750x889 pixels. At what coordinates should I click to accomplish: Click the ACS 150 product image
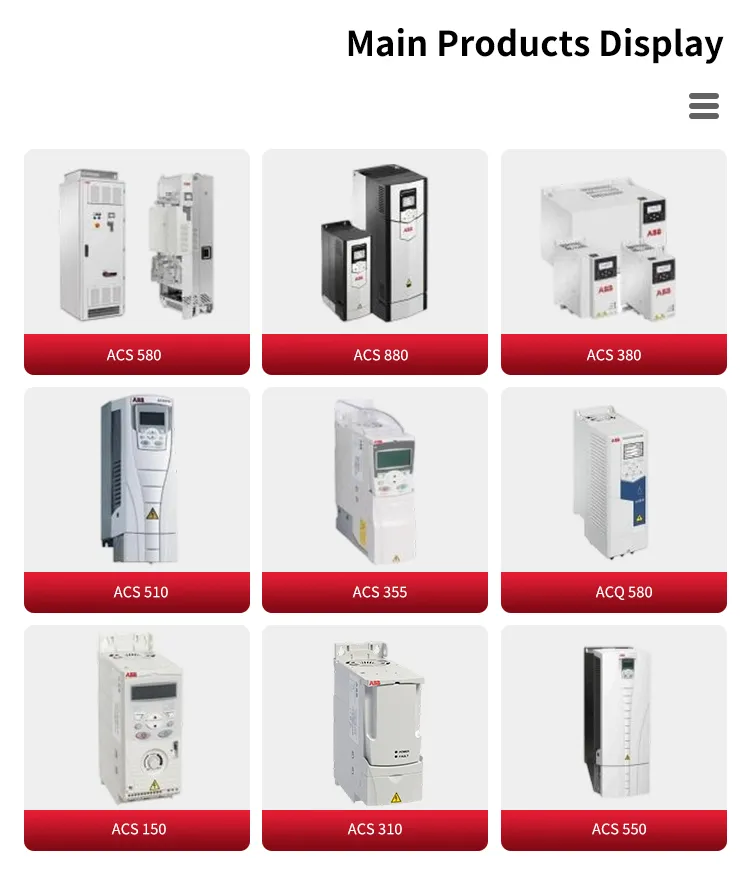click(137, 716)
